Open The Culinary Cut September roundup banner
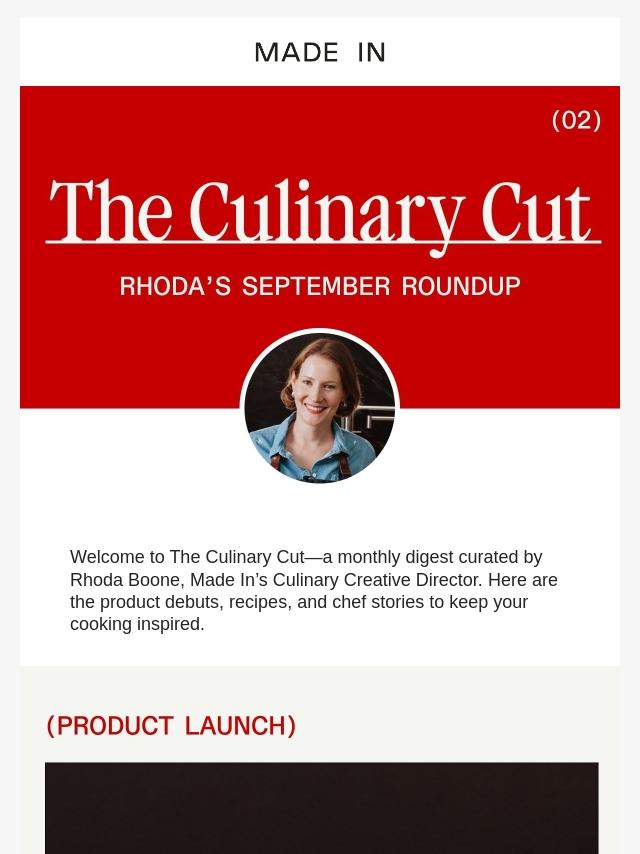This screenshot has width=640, height=854. 320,285
